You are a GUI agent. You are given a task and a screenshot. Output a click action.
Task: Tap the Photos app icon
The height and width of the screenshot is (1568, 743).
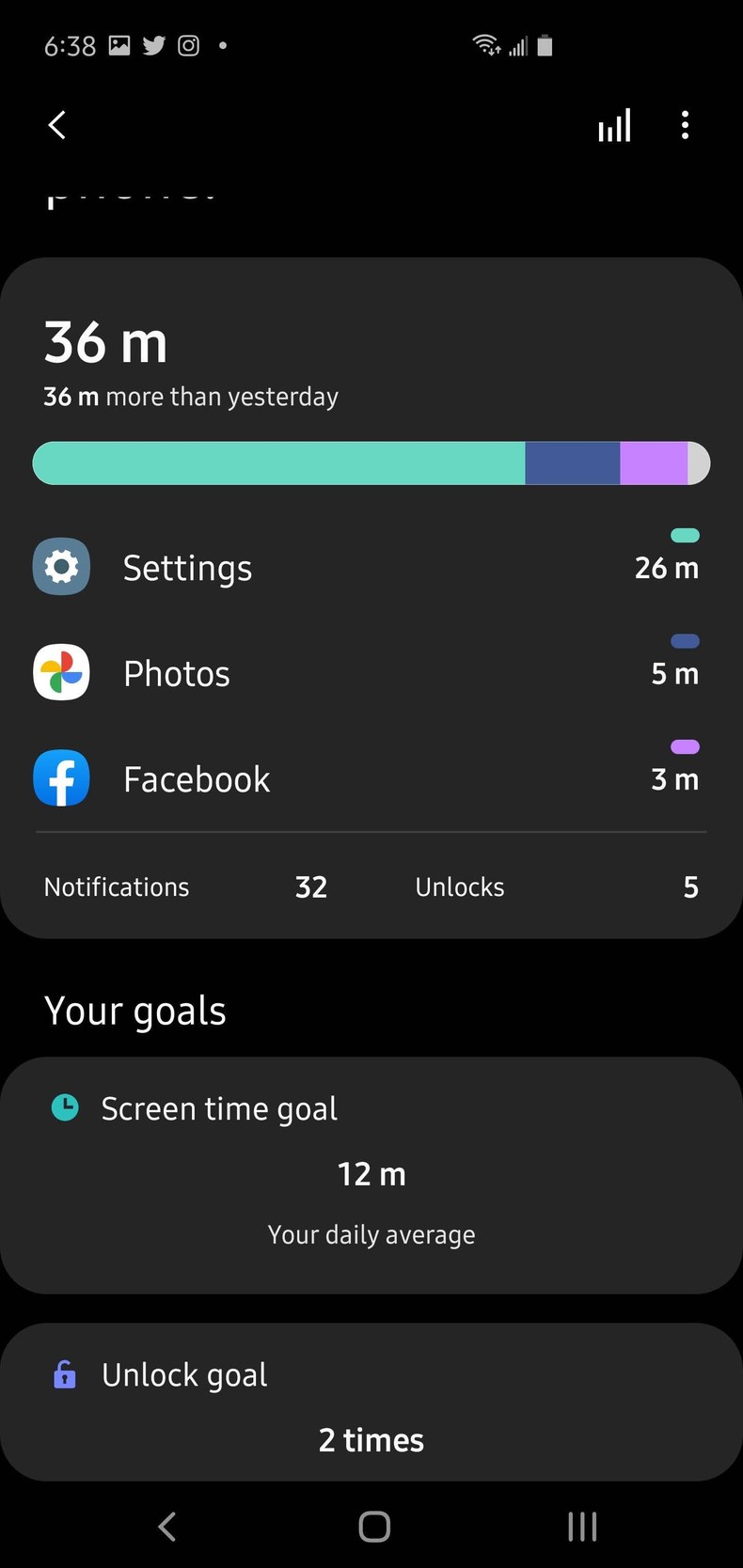(61, 672)
